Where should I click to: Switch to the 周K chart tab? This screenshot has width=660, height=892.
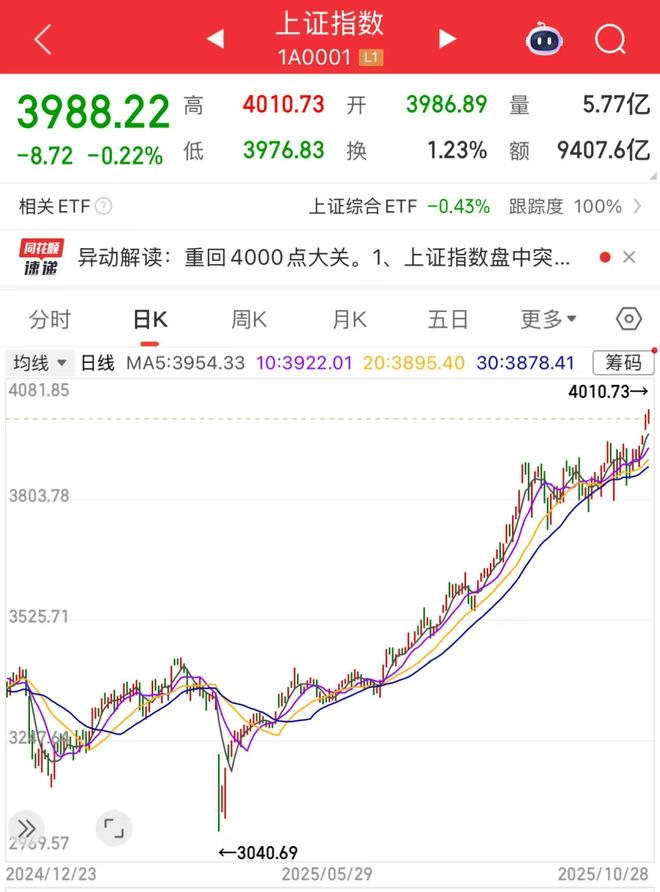pos(249,319)
